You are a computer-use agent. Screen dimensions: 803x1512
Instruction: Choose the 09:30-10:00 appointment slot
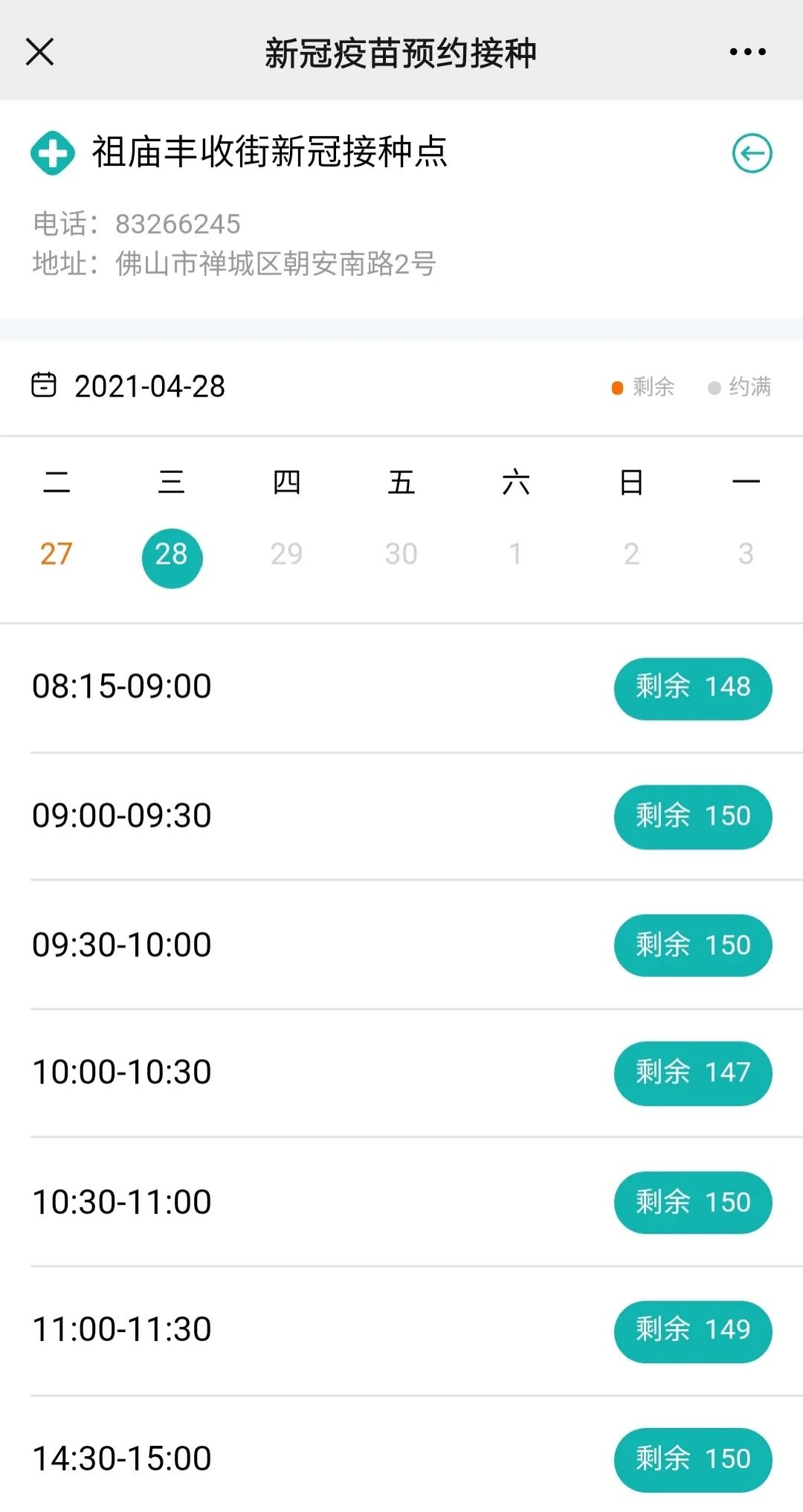coord(692,945)
